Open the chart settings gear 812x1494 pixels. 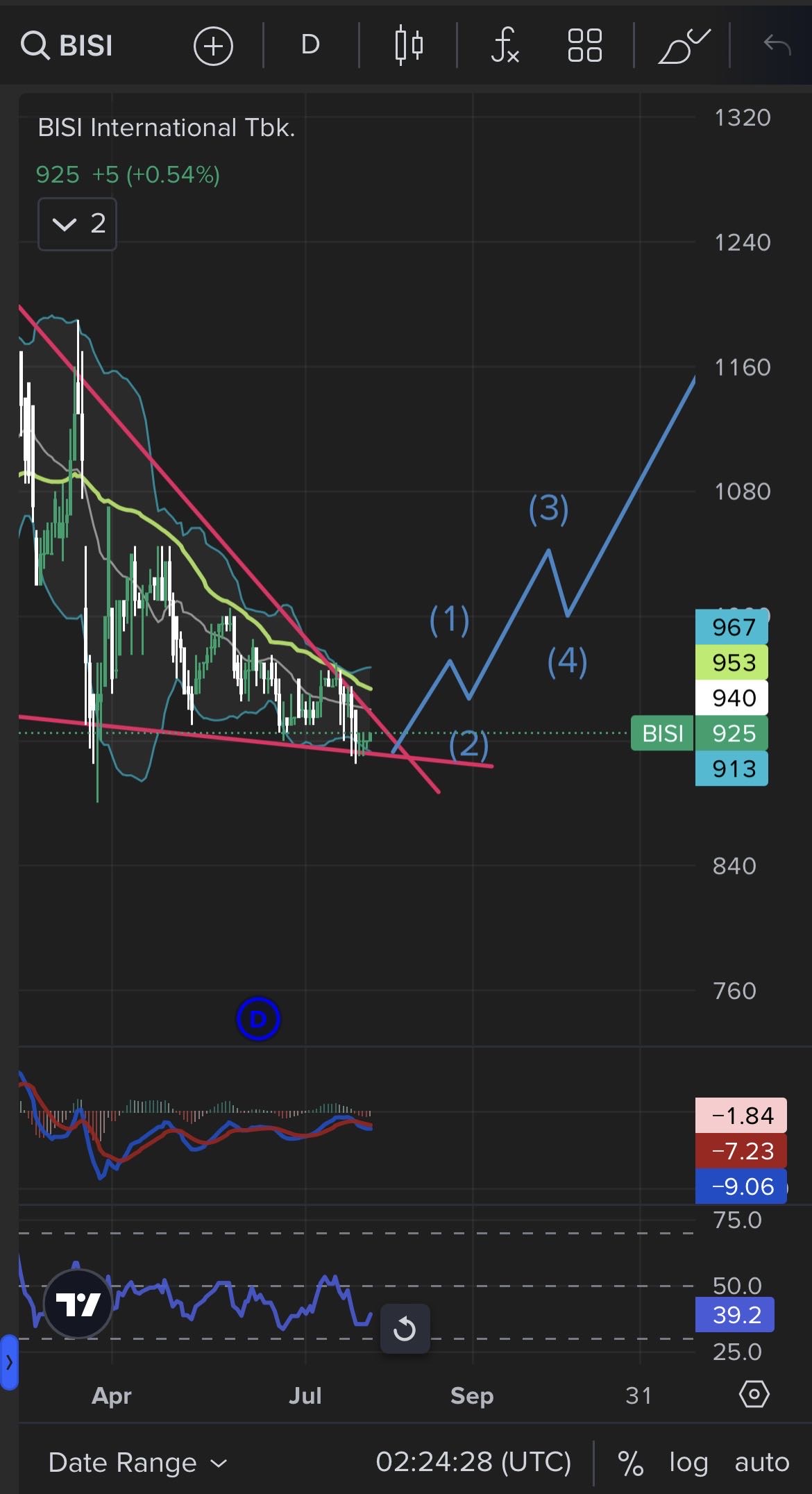754,1394
